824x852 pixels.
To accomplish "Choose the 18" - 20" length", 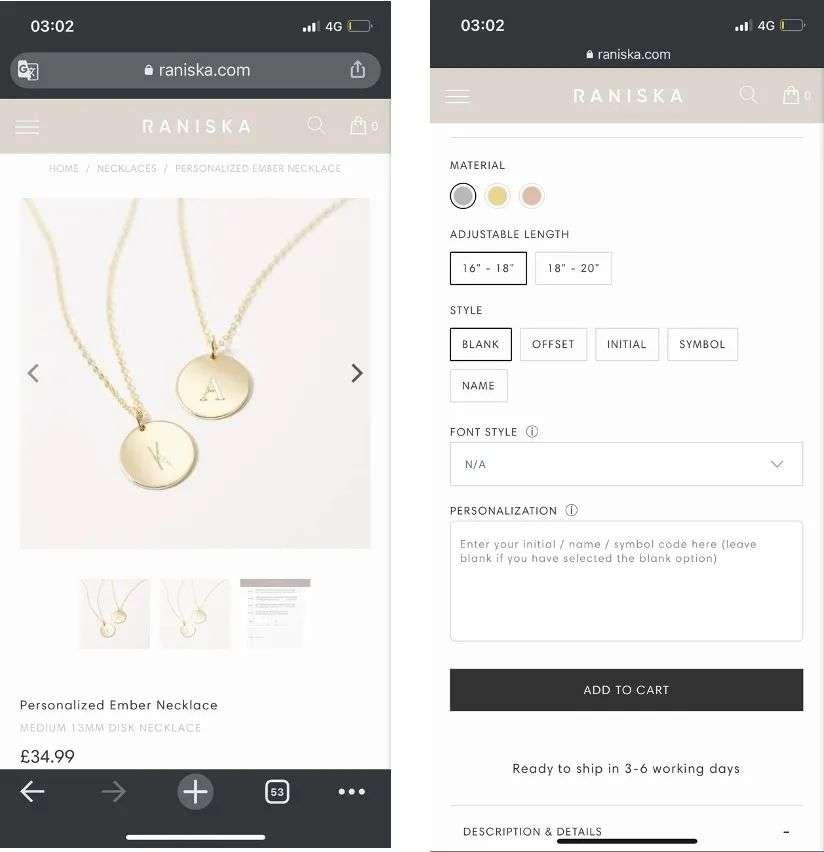I will coord(573,268).
